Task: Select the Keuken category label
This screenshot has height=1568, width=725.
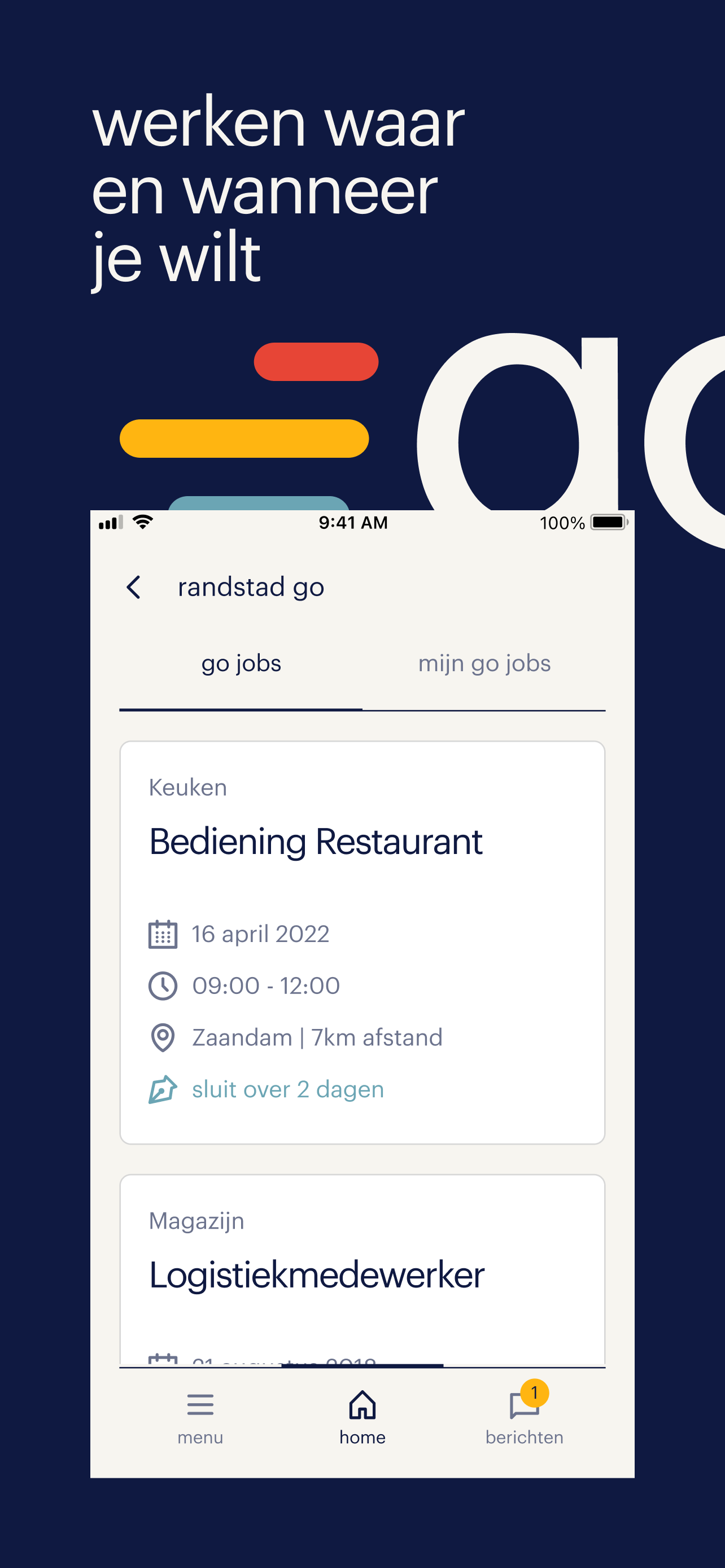Action: 189,786
